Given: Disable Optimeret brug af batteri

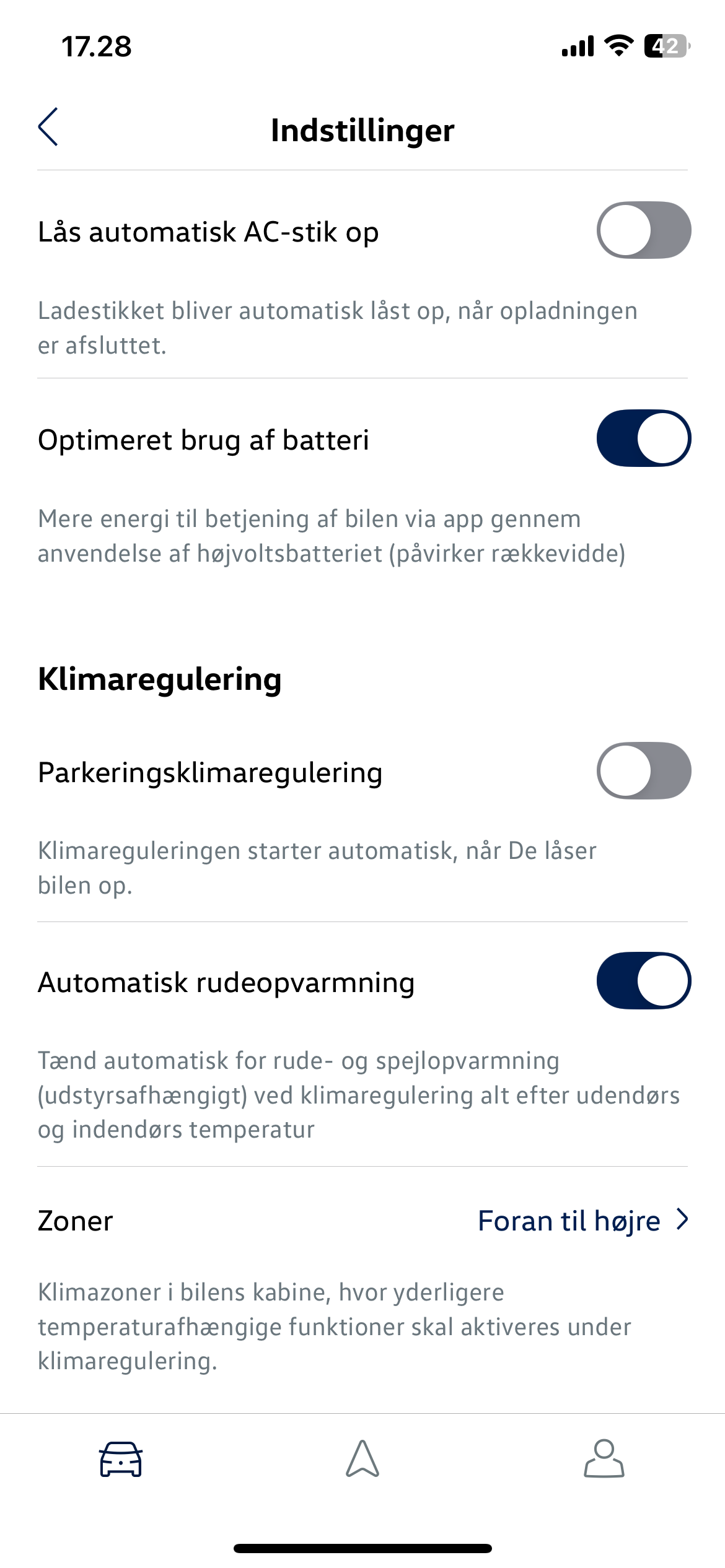Looking at the screenshot, I should click(643, 438).
